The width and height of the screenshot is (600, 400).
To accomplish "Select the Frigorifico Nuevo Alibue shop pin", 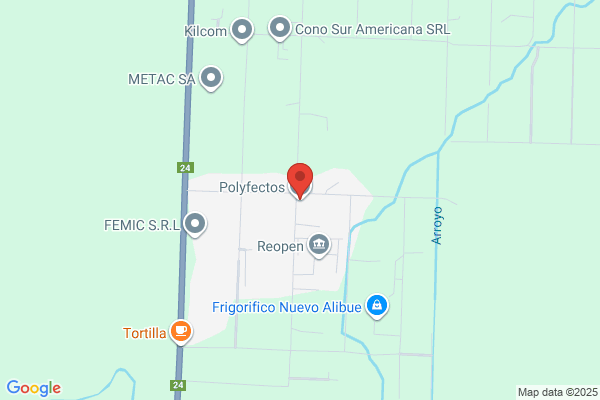I will click(377, 306).
